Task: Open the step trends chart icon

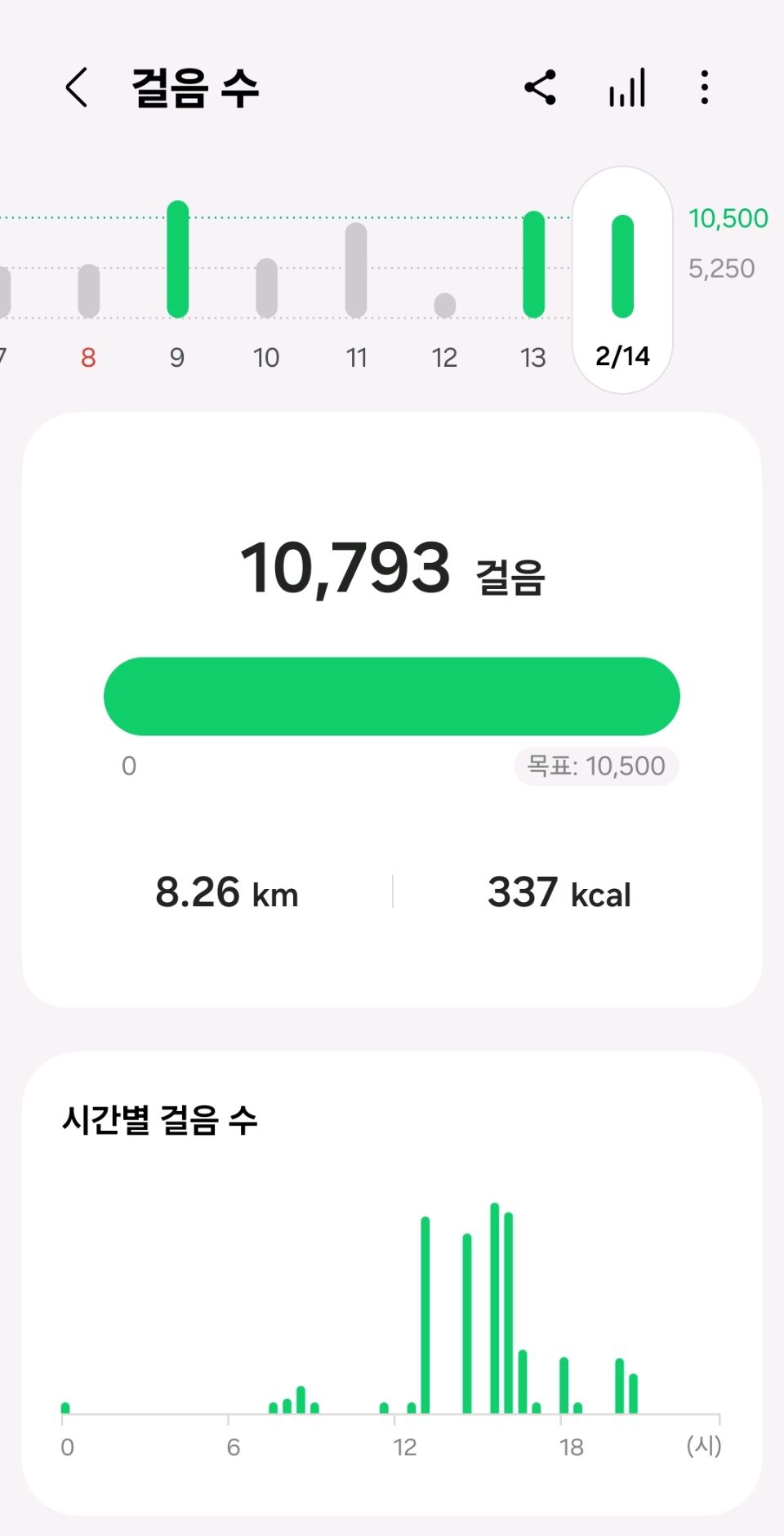Action: coord(626,87)
